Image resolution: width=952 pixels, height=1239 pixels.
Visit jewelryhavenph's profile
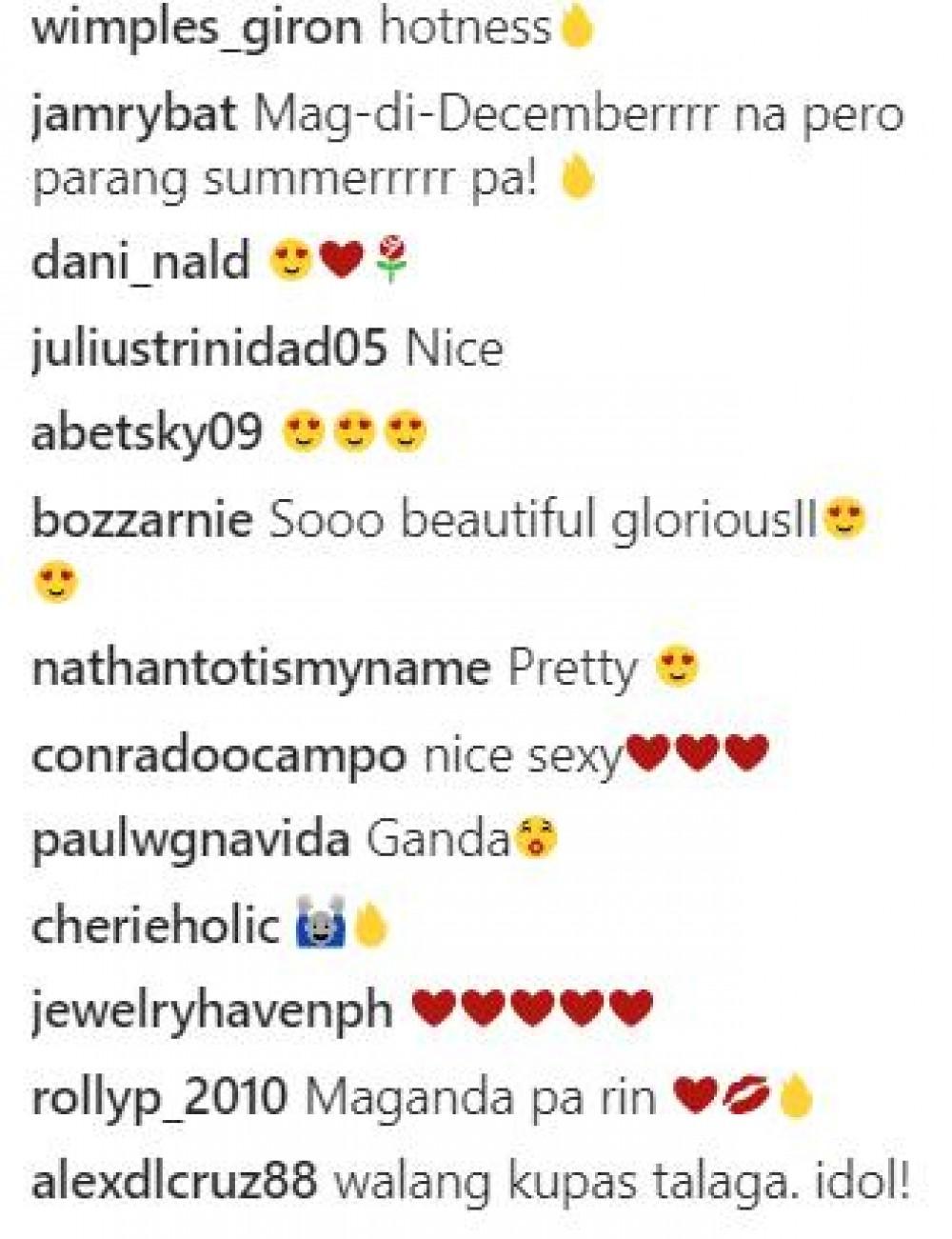(211, 1010)
